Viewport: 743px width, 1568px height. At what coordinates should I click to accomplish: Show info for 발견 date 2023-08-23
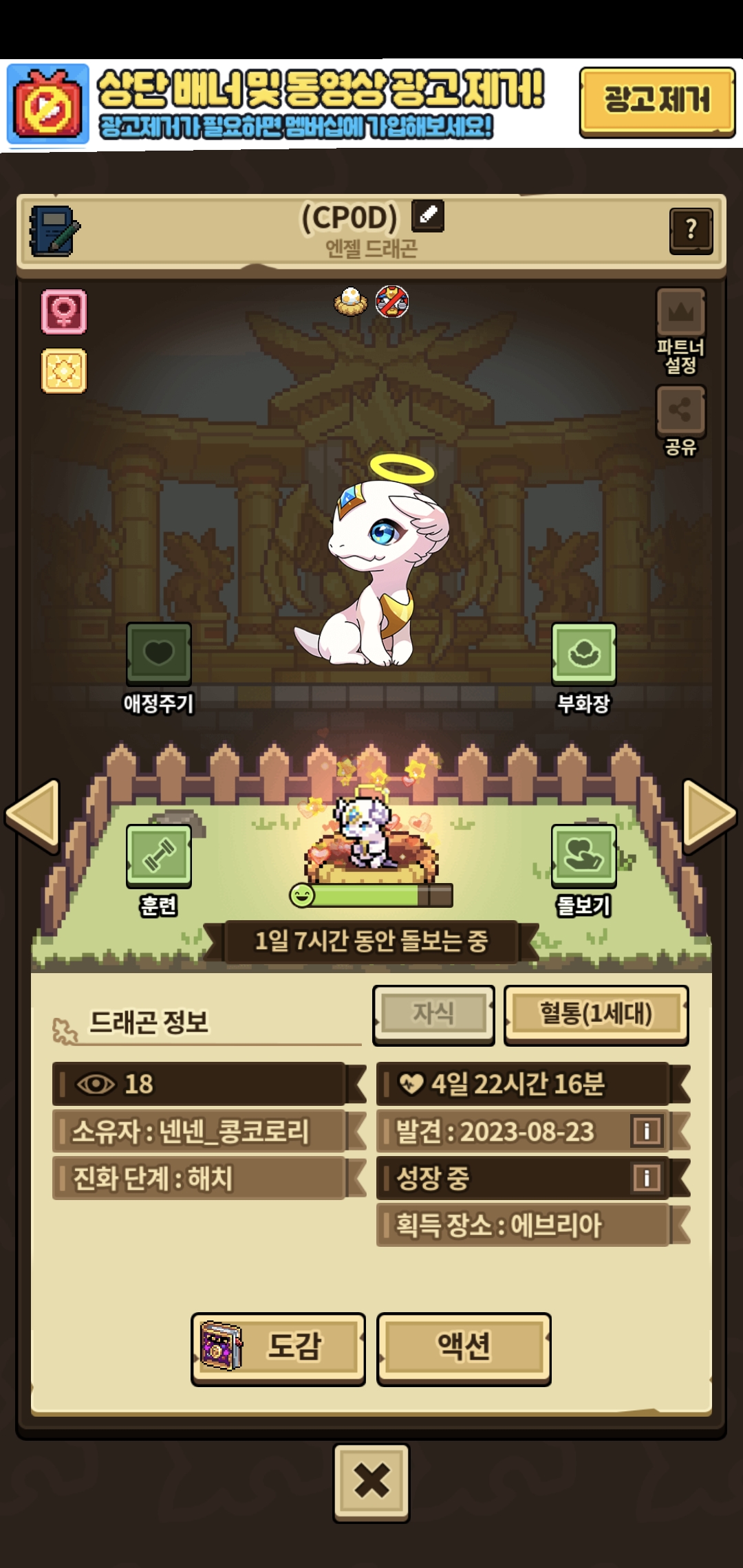point(647,1130)
